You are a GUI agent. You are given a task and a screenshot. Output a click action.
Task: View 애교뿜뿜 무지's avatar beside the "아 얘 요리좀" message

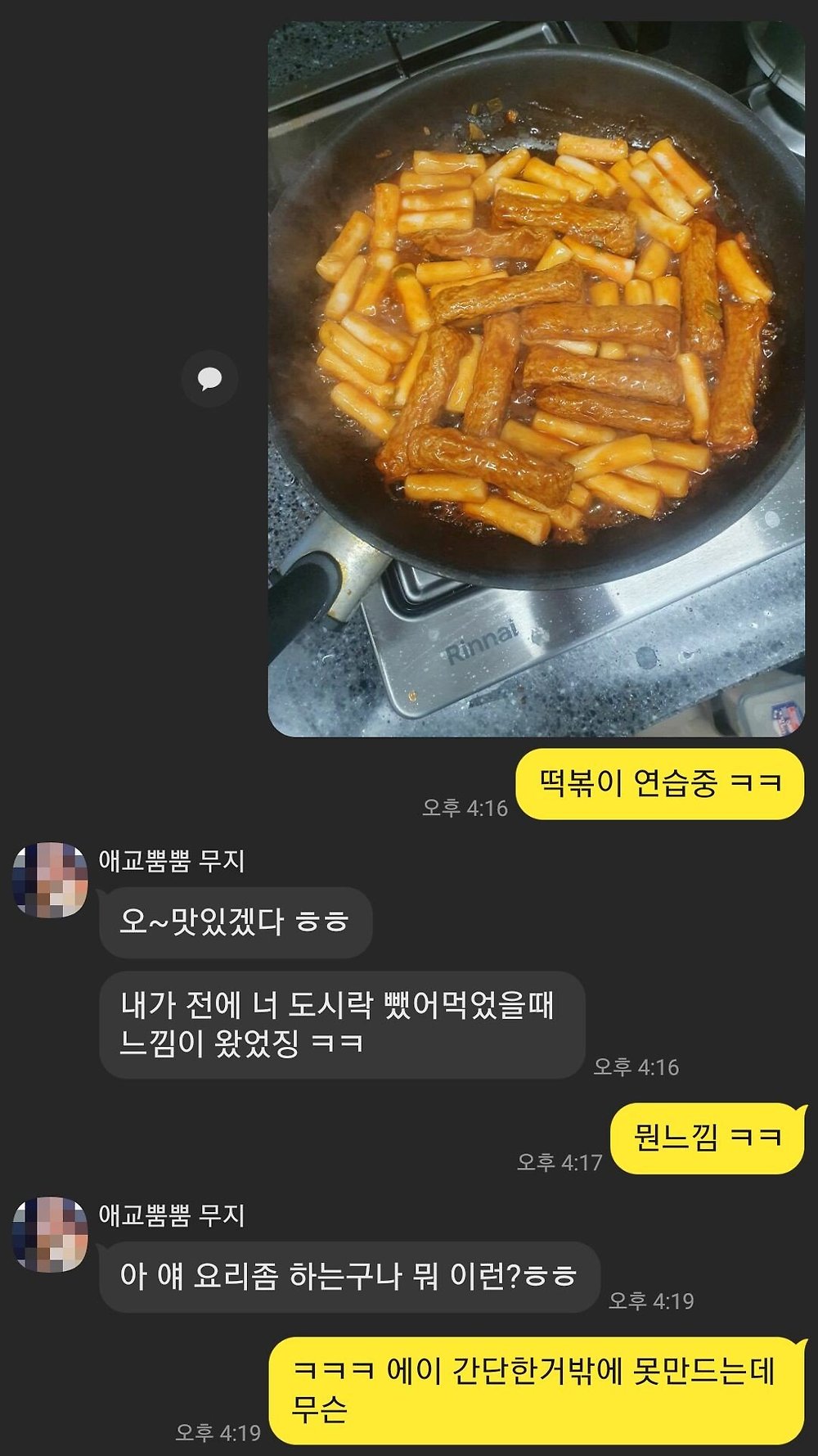click(x=50, y=1234)
